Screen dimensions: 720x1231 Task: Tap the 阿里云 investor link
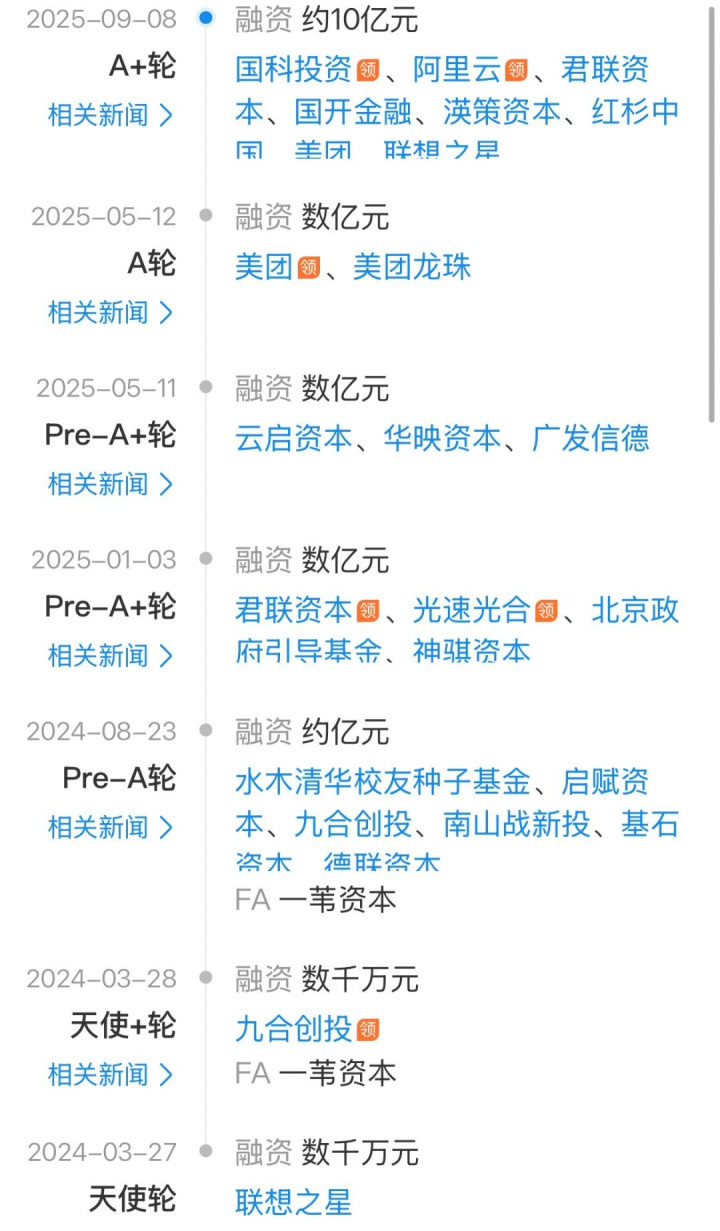pos(457,69)
